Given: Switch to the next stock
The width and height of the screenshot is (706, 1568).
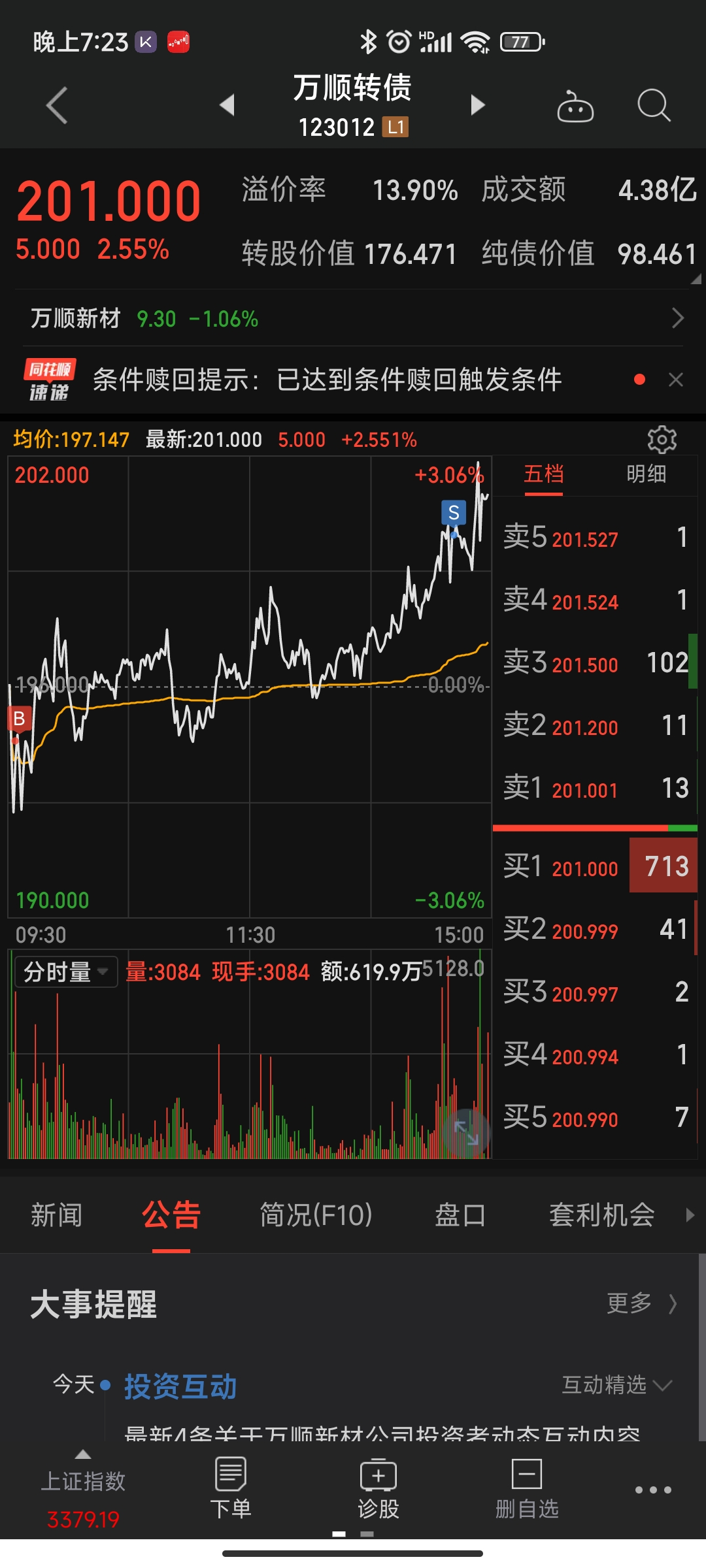Looking at the screenshot, I should (x=478, y=105).
